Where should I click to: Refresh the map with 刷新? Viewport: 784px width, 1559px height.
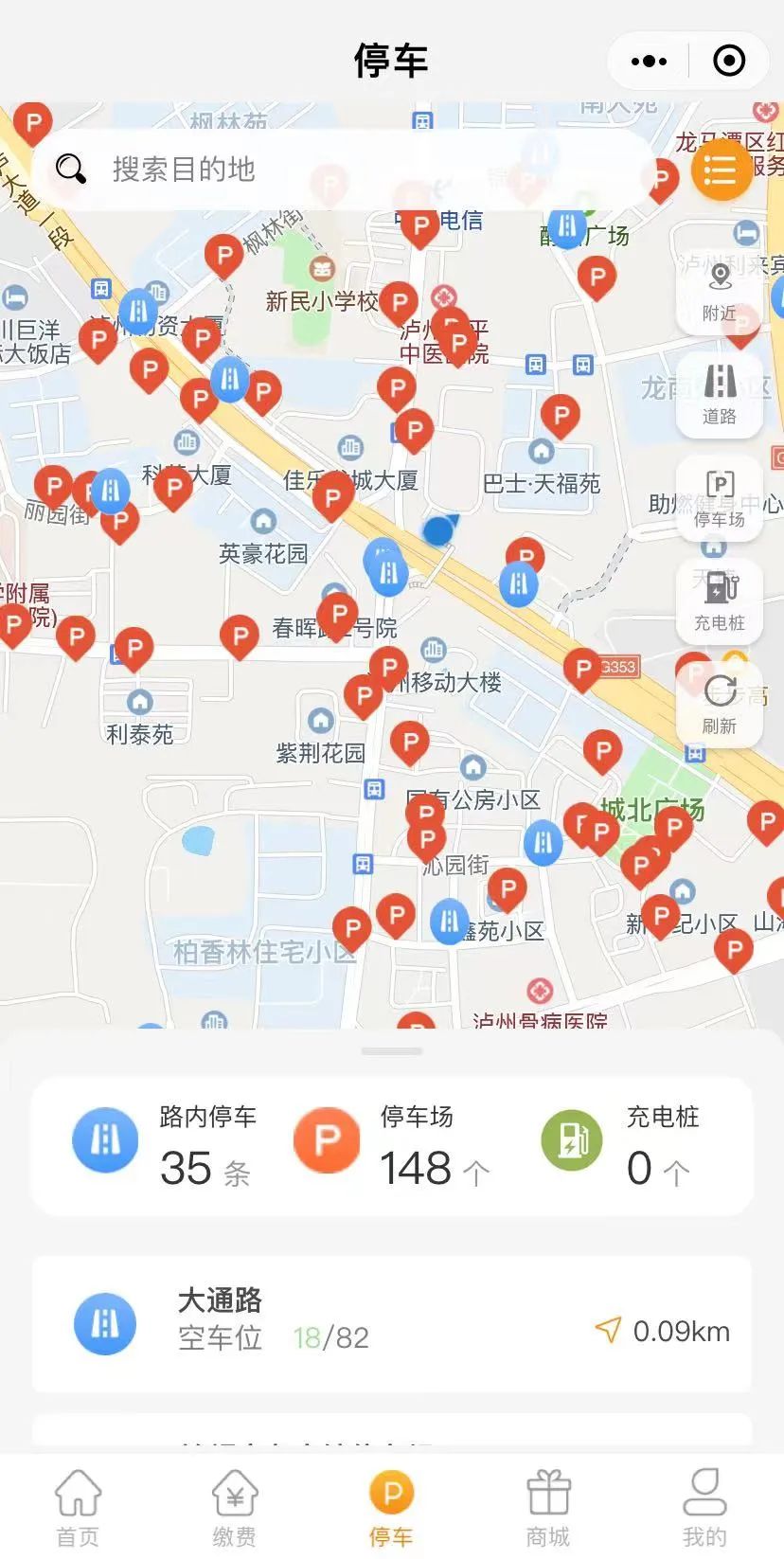720,705
